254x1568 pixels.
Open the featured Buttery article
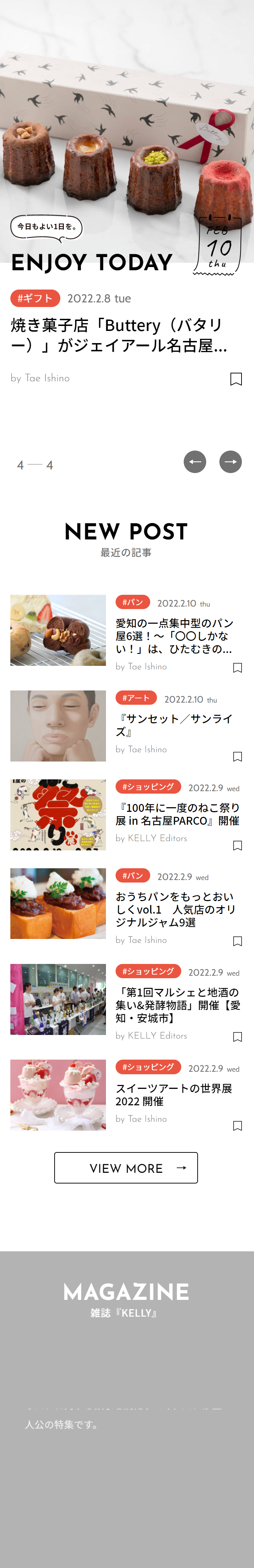tap(119, 335)
